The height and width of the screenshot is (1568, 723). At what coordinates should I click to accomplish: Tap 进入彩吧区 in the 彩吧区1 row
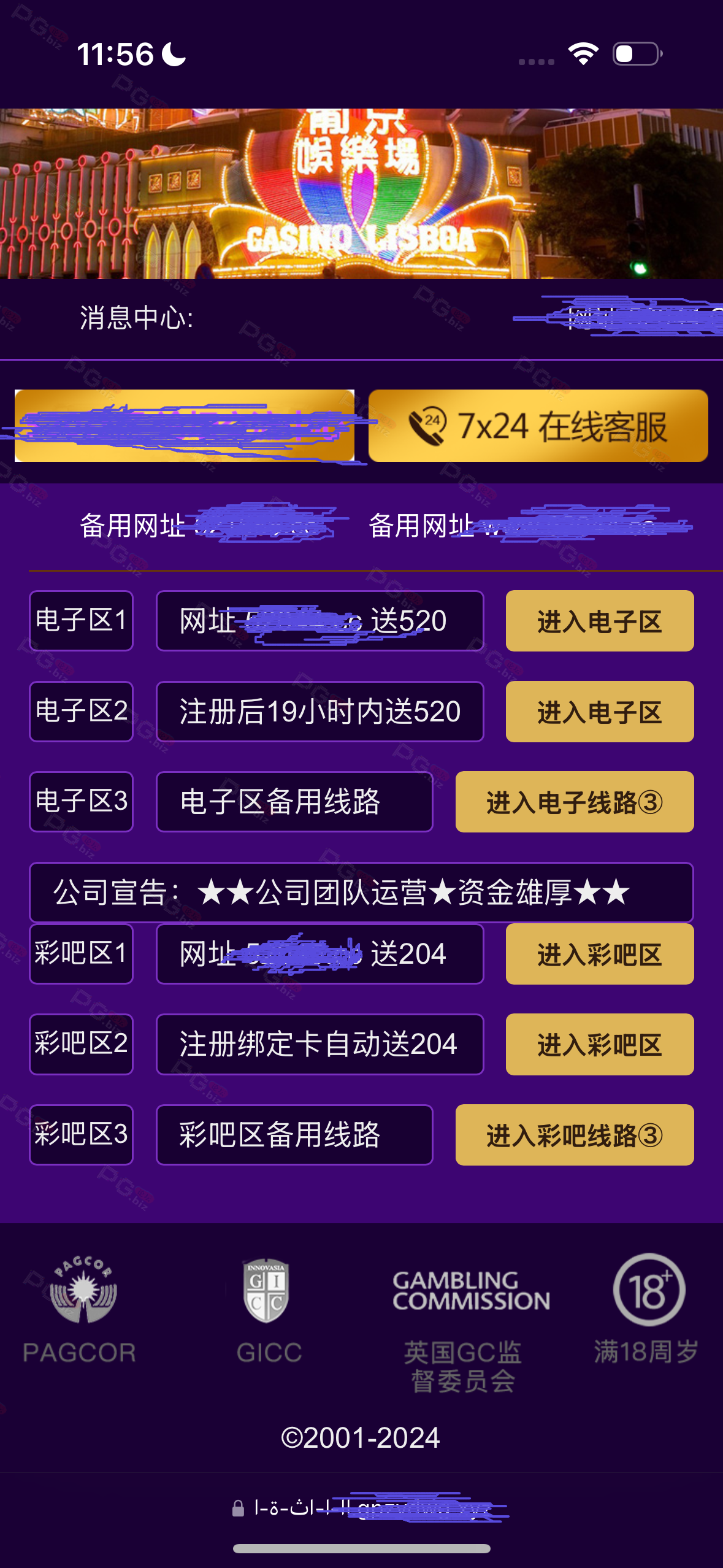click(x=600, y=954)
